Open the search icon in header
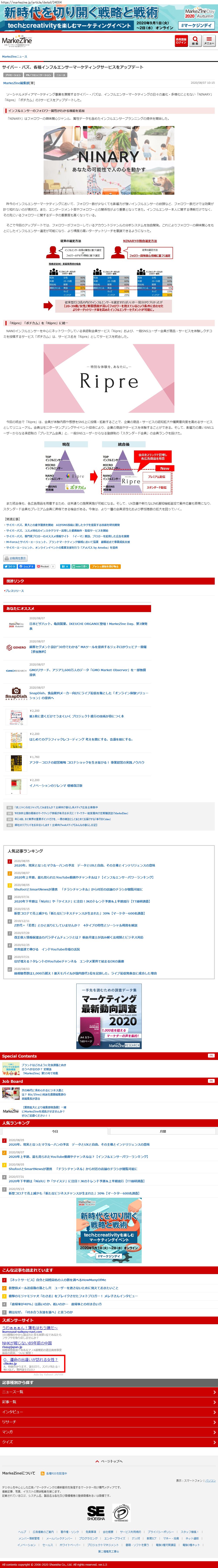The image size is (218, 1568). [x=195, y=41]
